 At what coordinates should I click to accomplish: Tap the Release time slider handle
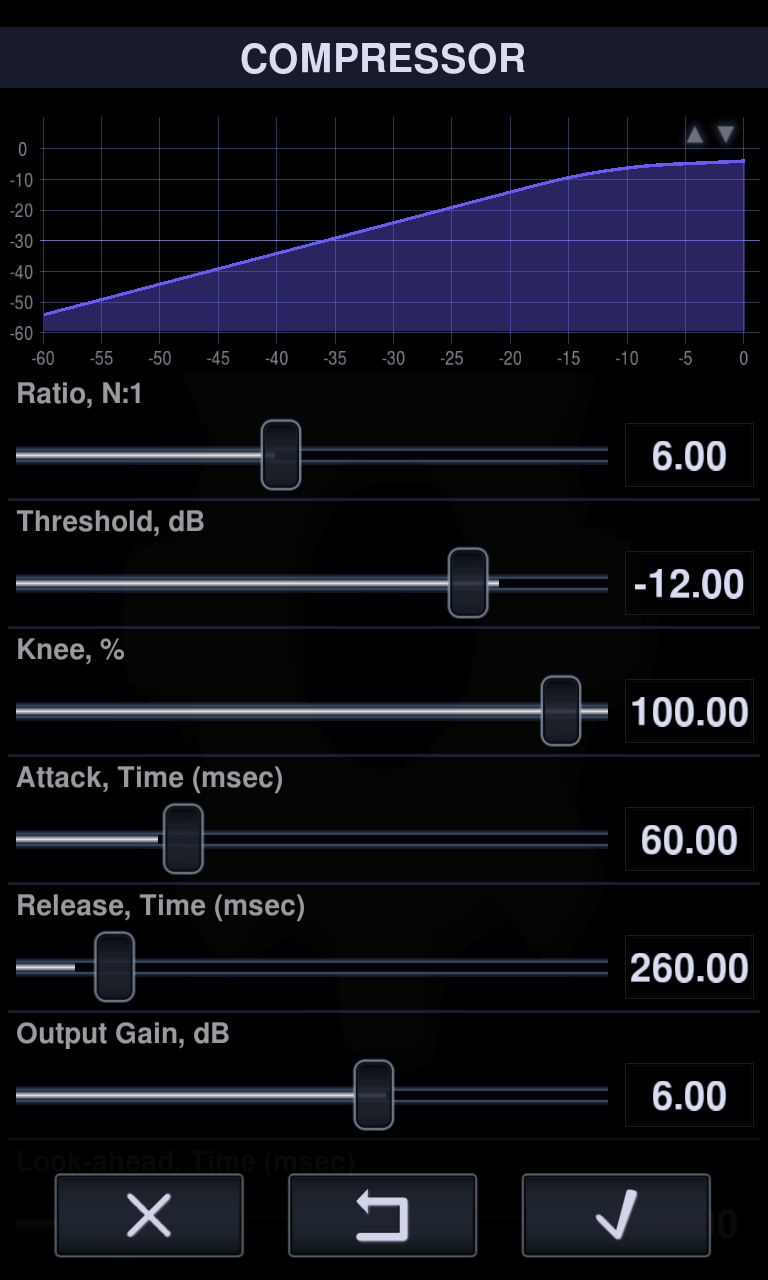click(115, 967)
